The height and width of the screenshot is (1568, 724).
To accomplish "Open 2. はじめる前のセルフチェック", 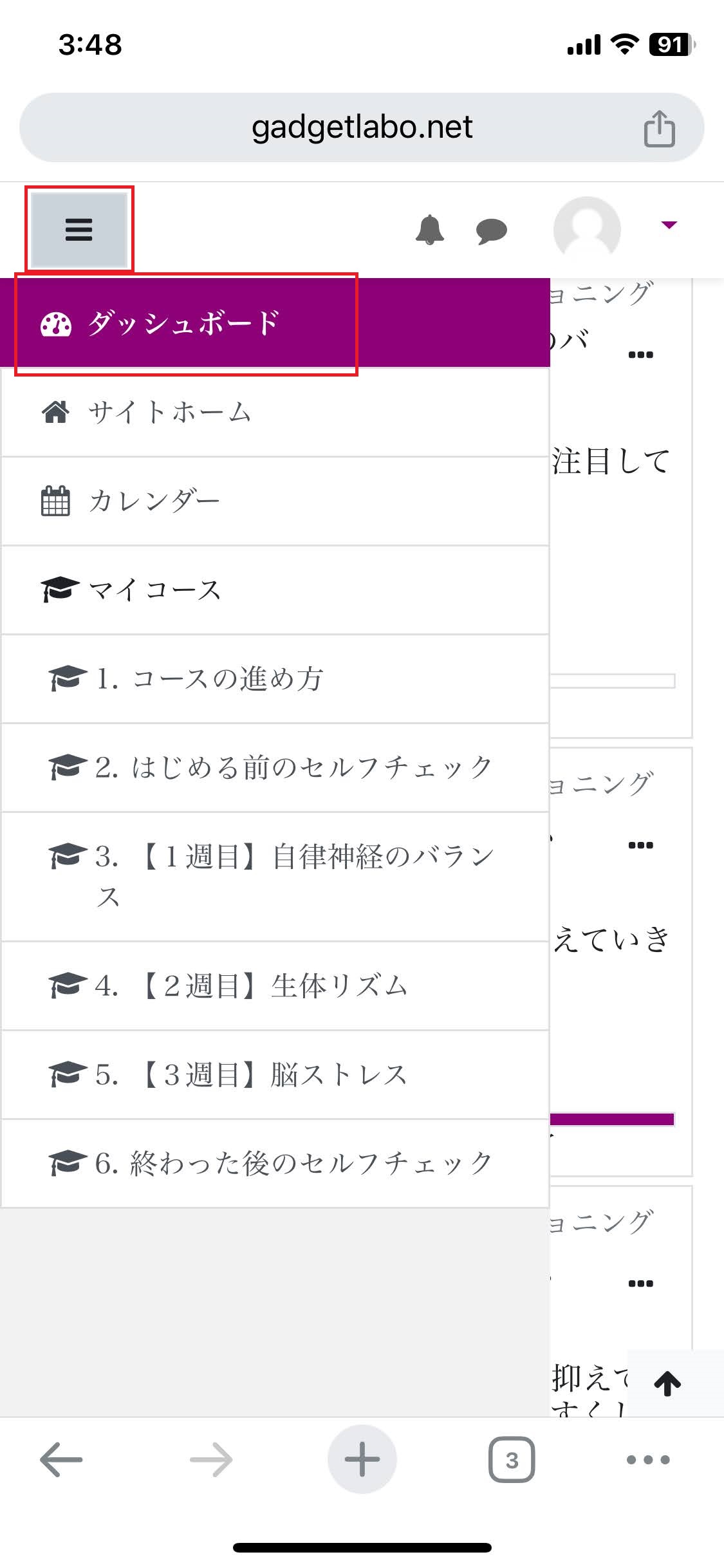I will 275,767.
